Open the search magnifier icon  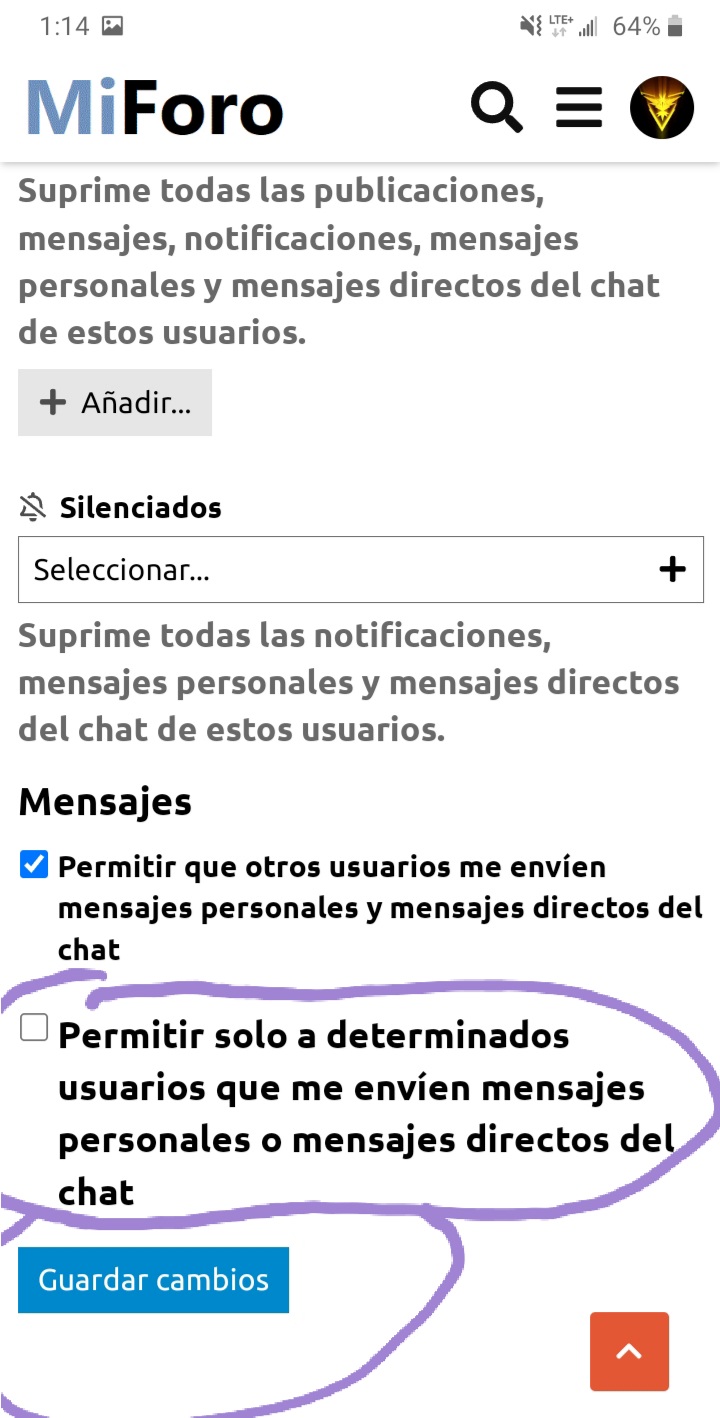point(497,108)
